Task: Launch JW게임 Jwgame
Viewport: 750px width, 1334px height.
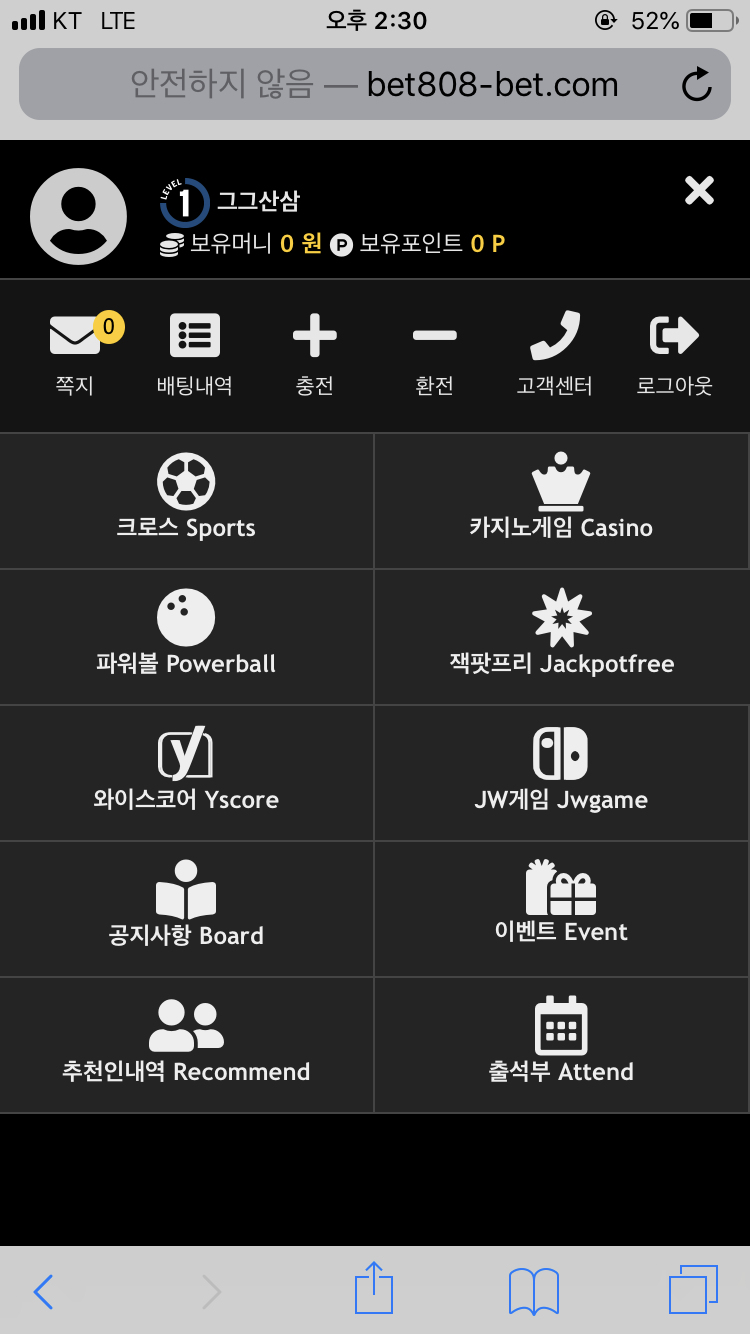Action: pyautogui.click(x=561, y=773)
